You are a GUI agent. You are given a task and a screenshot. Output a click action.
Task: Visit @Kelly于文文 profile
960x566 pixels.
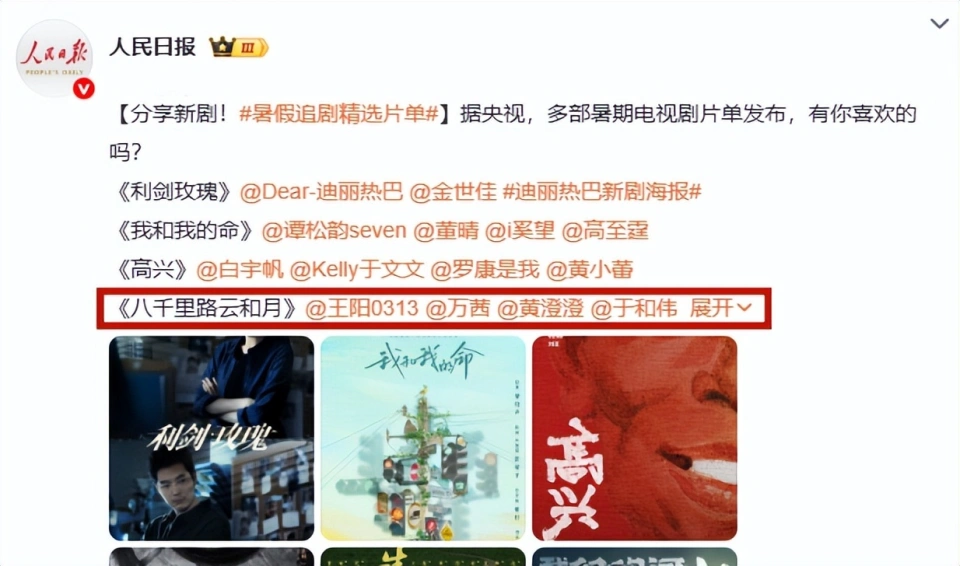coord(357,269)
